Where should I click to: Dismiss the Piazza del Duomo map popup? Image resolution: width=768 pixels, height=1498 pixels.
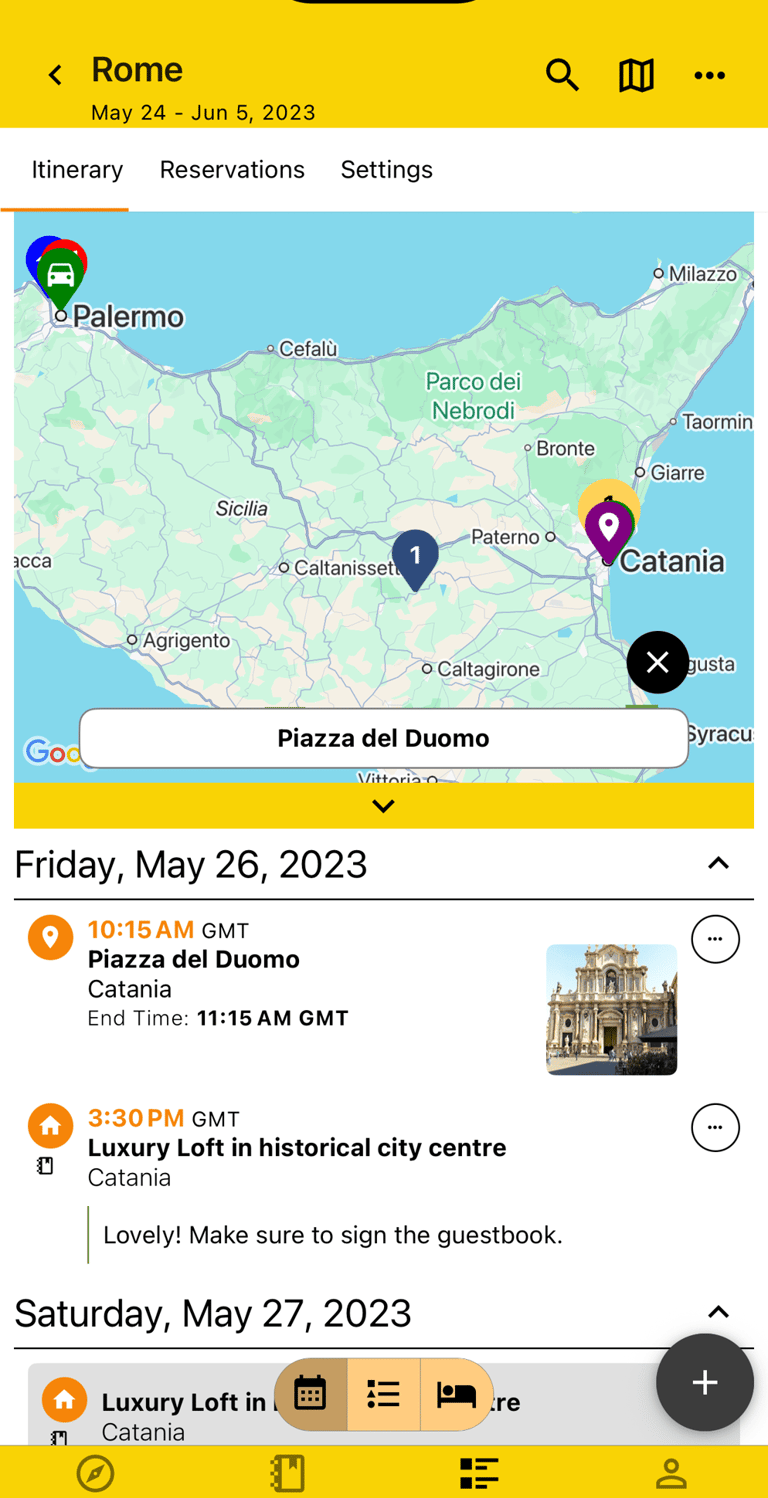point(657,662)
